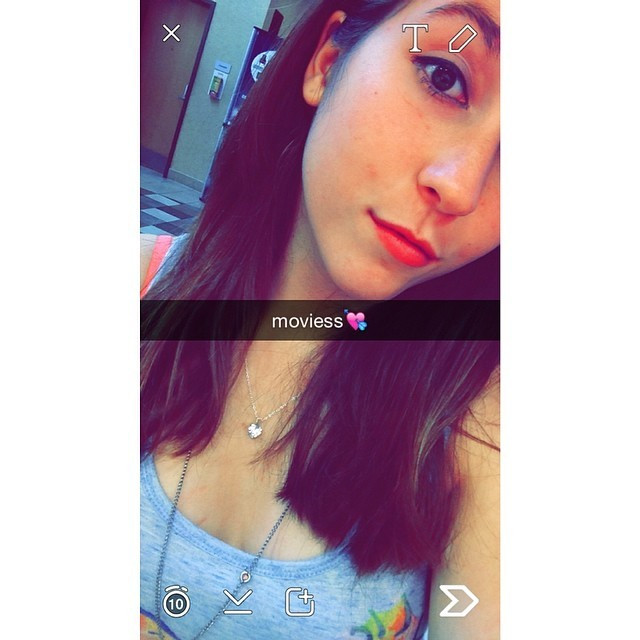Send the snap with the arrow button

(x=458, y=600)
